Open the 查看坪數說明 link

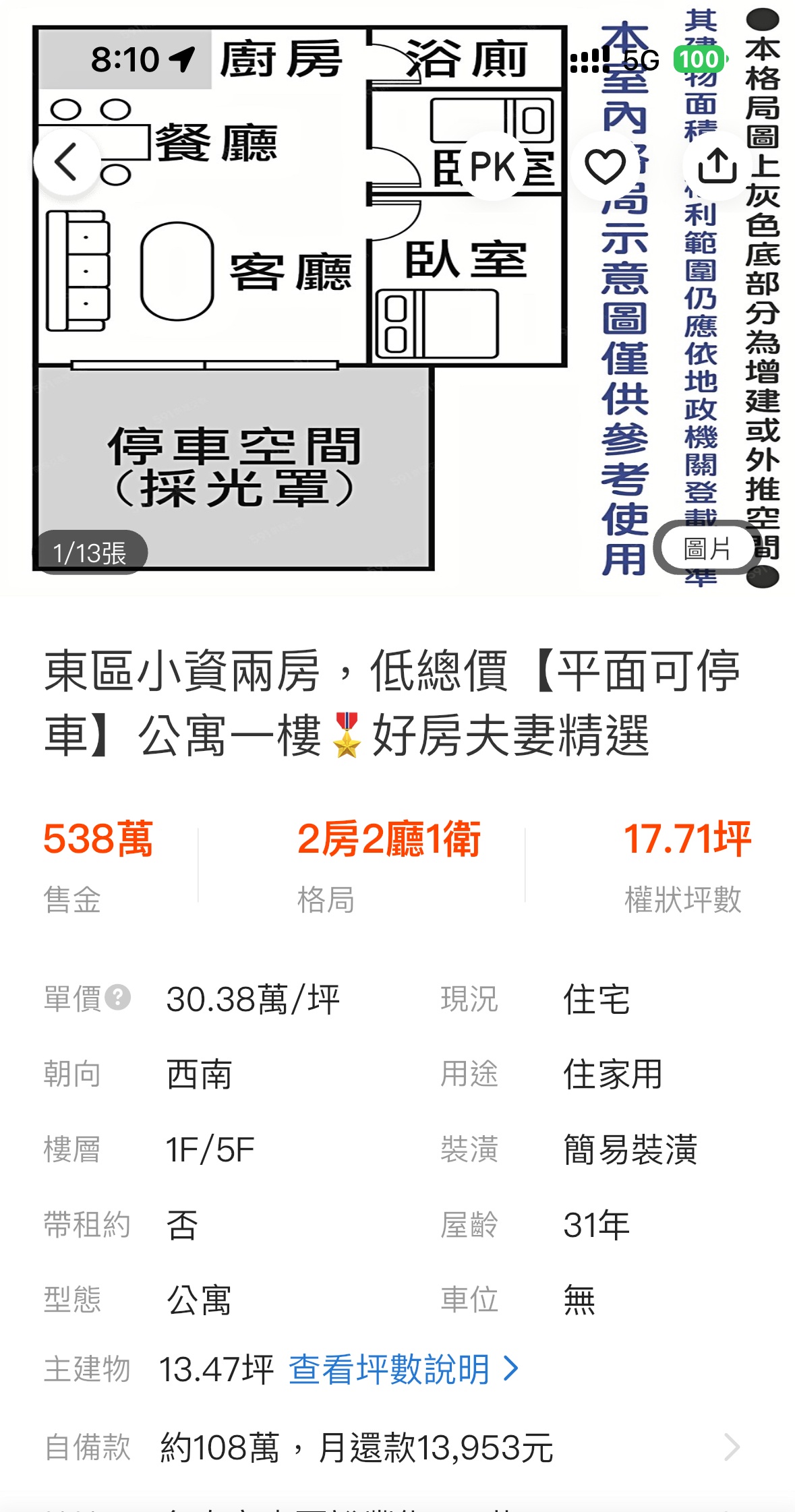403,1369
